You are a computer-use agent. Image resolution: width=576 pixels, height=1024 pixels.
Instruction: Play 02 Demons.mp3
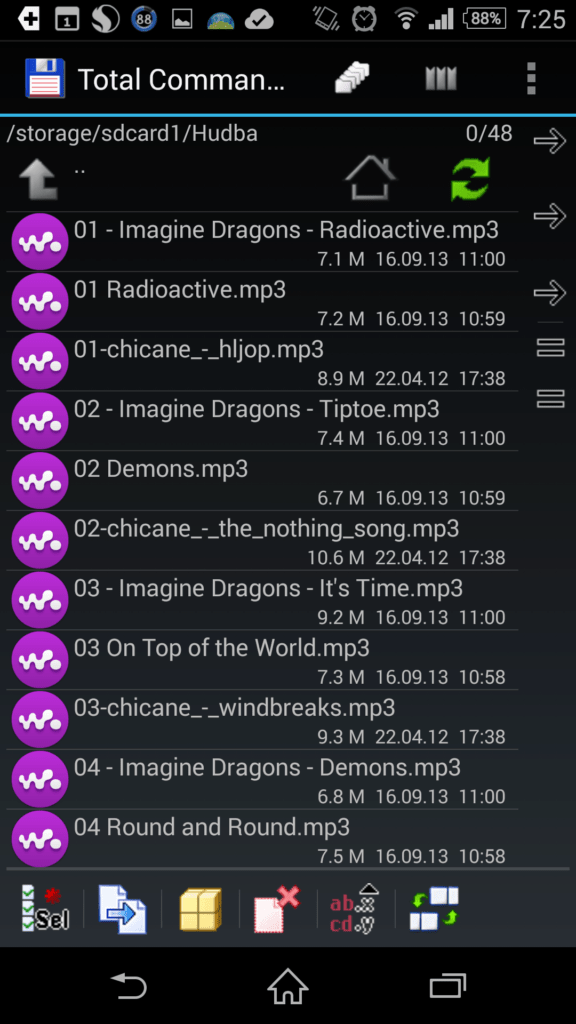[x=262, y=481]
